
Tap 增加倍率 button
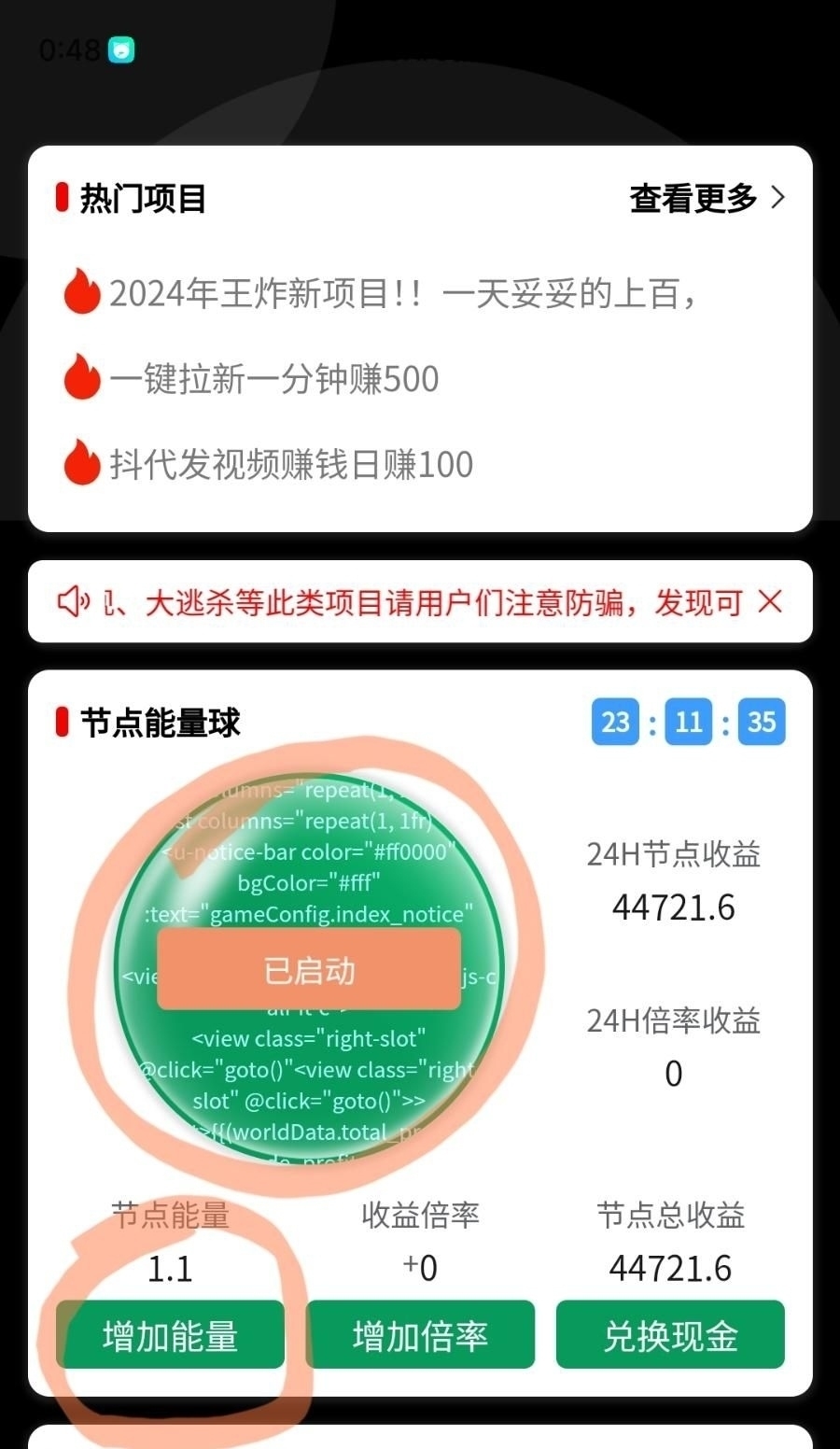pos(420,1335)
